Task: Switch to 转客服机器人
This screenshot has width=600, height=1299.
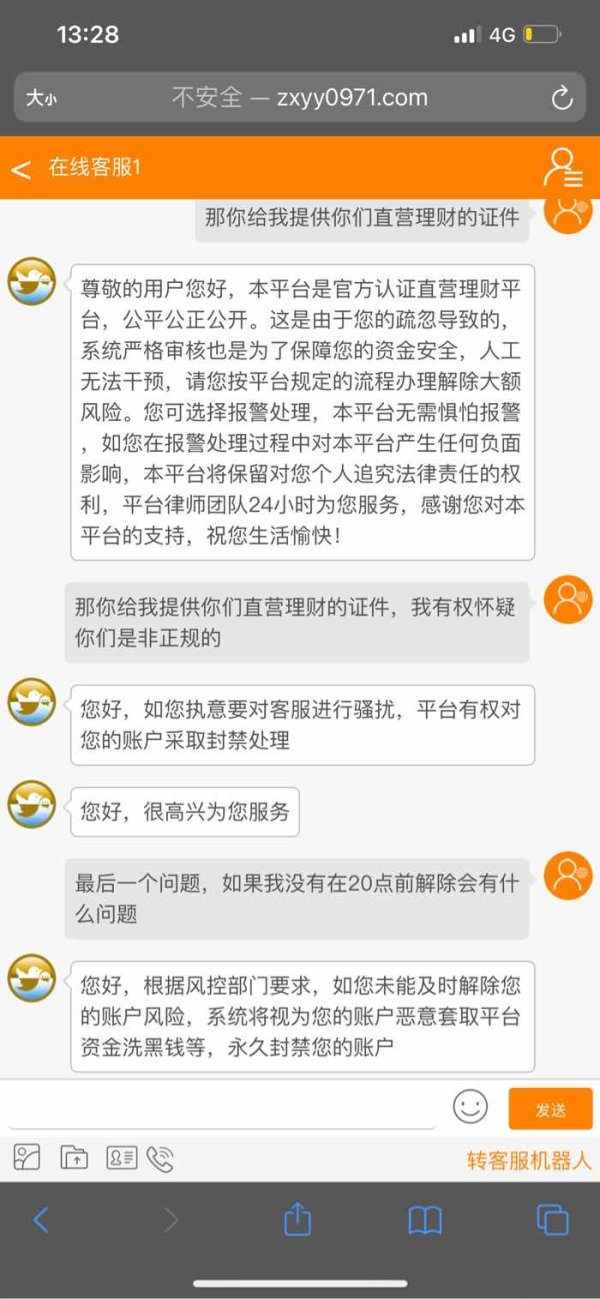Action: click(x=529, y=1160)
